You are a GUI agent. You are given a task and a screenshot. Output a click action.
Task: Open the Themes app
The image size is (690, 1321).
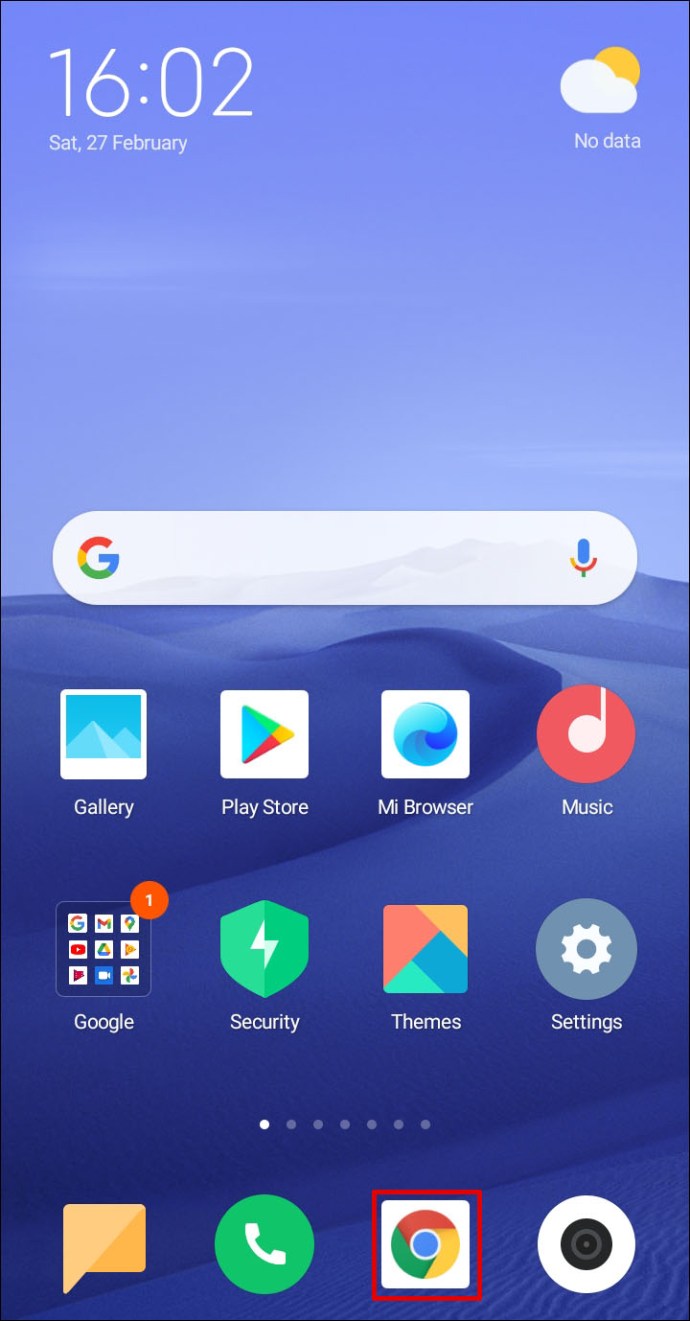coord(425,949)
